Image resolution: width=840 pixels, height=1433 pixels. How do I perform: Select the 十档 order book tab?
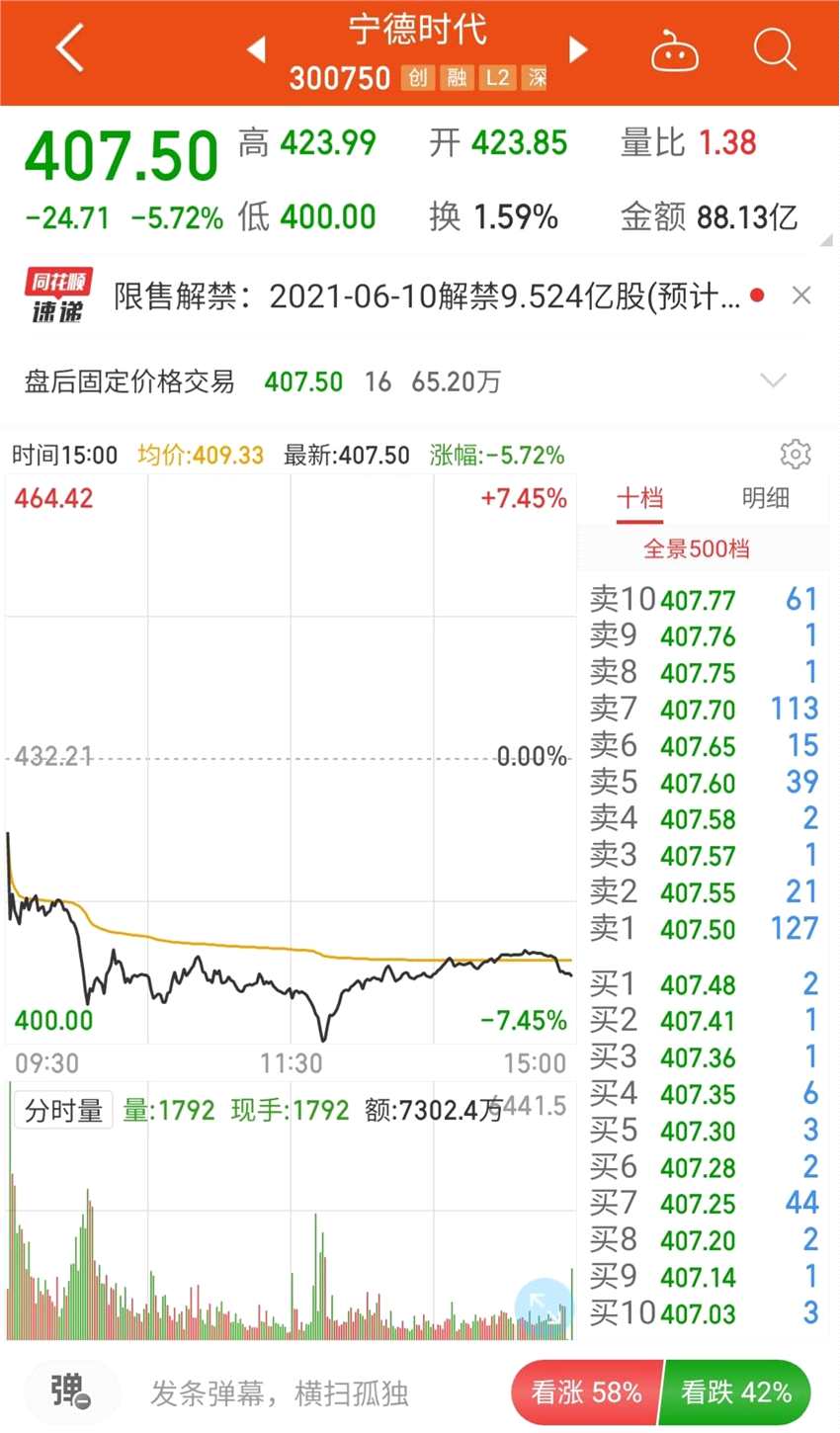point(639,499)
